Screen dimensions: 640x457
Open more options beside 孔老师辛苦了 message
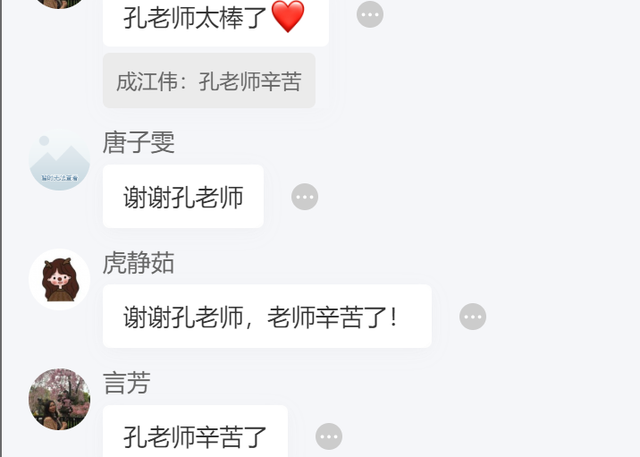(x=329, y=437)
